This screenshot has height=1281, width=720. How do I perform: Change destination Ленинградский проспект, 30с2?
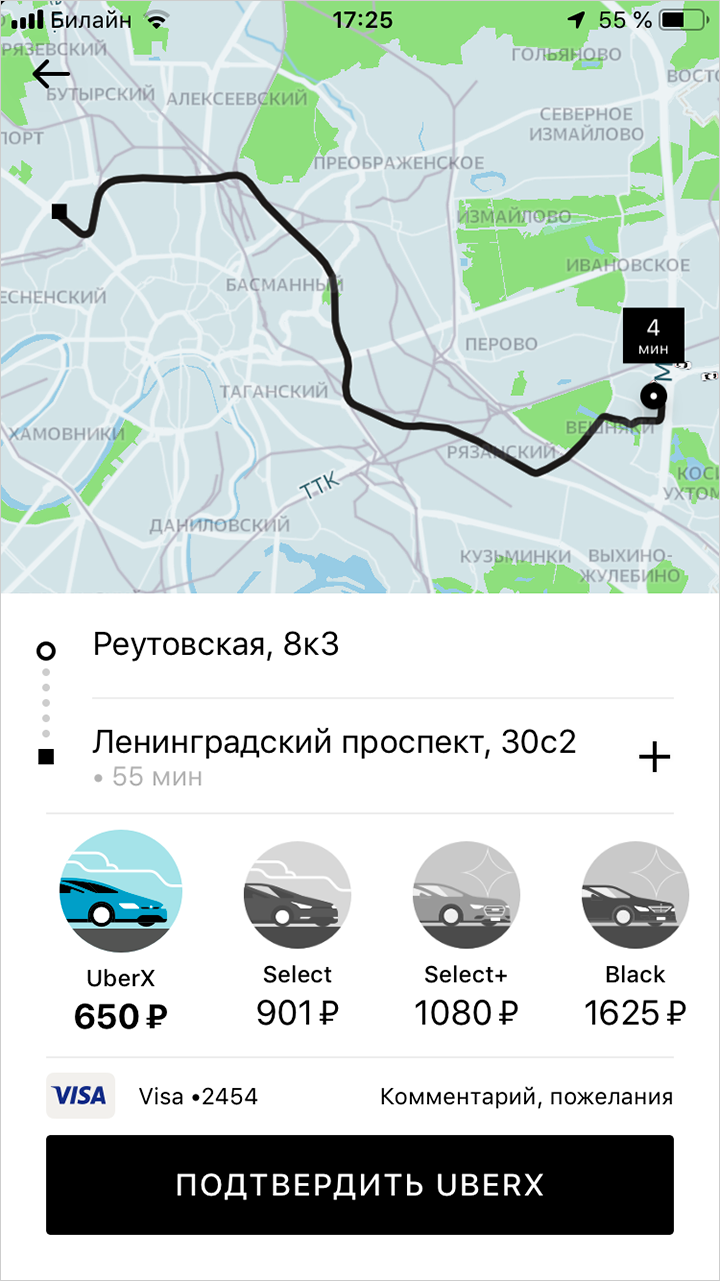(x=335, y=743)
